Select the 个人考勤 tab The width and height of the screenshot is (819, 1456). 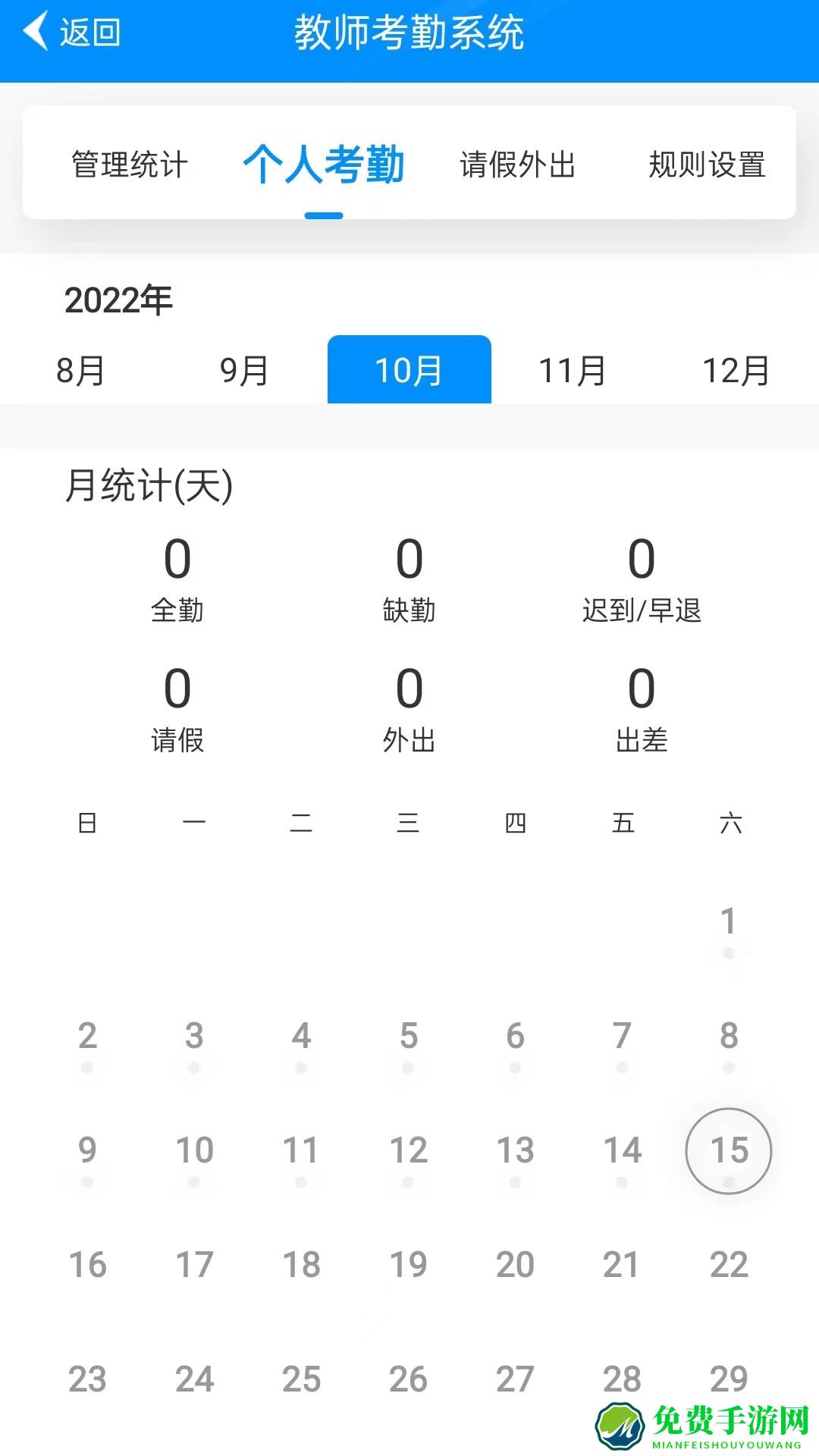325,163
